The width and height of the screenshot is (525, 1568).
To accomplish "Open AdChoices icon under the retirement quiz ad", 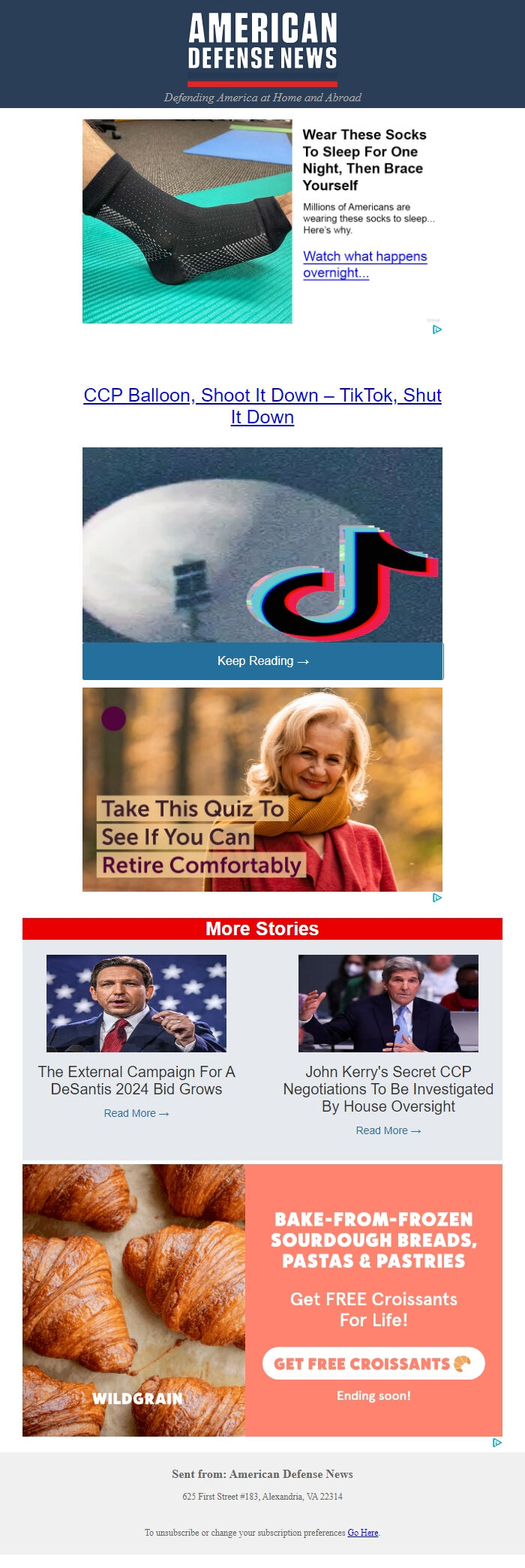I will pyautogui.click(x=437, y=898).
